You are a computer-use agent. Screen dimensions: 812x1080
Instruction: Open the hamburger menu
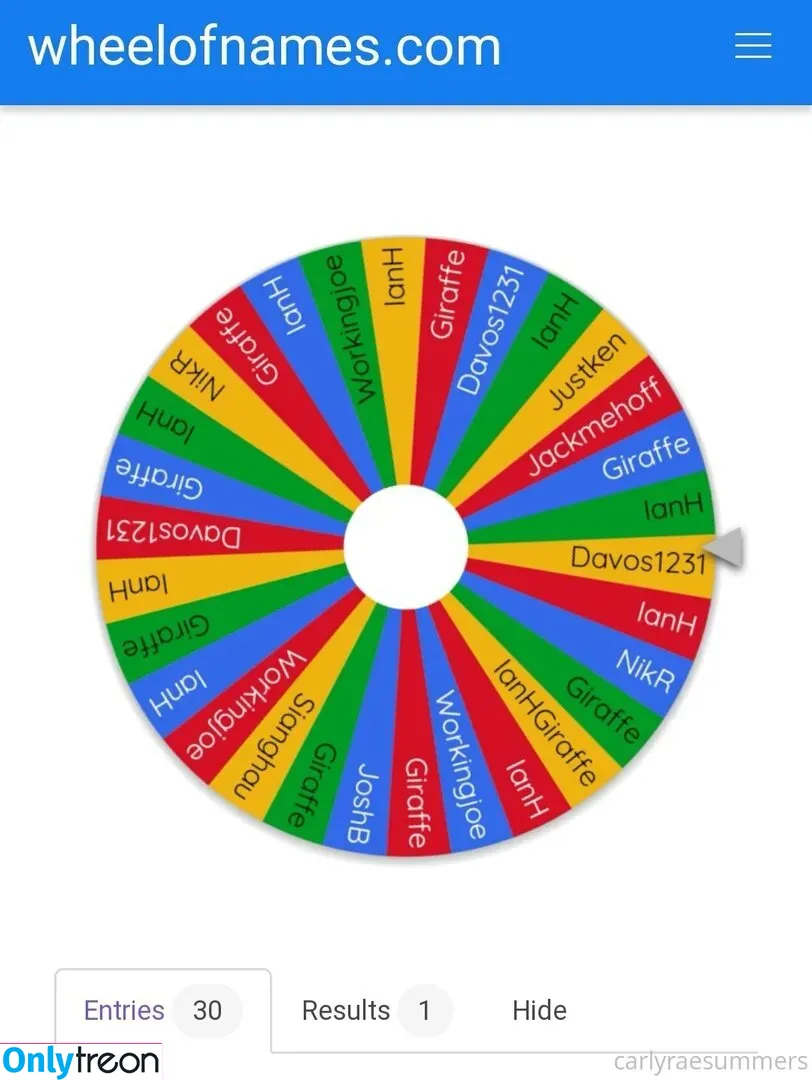point(753,46)
